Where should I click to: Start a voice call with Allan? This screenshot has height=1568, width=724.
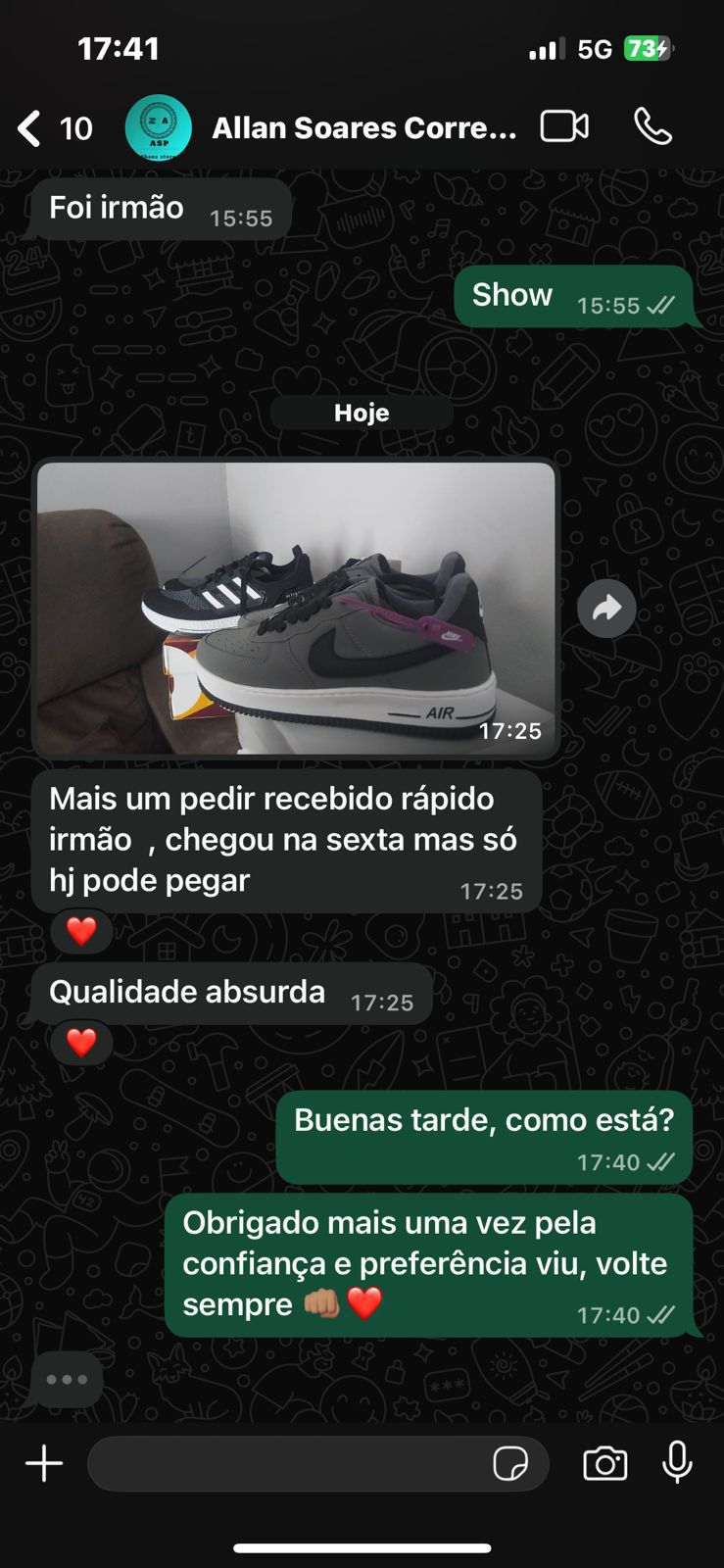pos(652,126)
